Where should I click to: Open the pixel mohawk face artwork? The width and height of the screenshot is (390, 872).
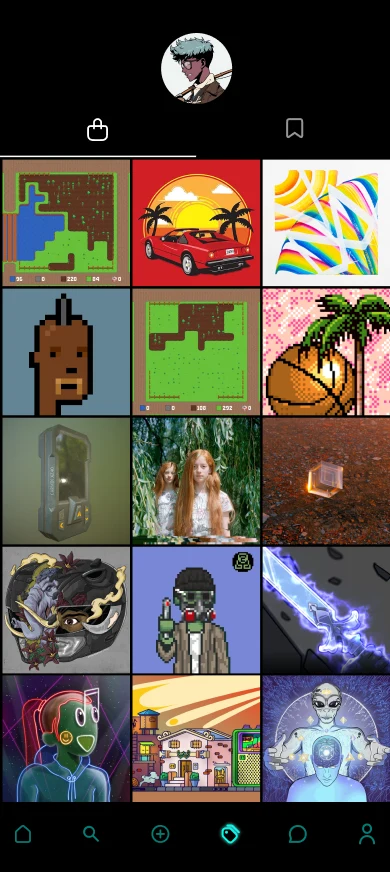pos(66,352)
